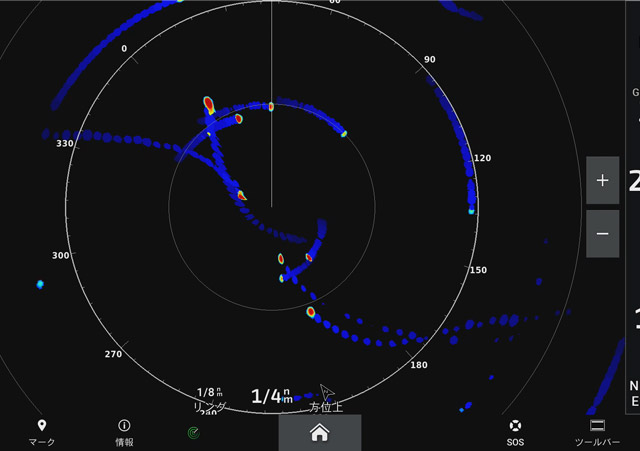Image resolution: width=640 pixels, height=451 pixels.
Task: Open the 情報 info panel
Action: click(124, 432)
